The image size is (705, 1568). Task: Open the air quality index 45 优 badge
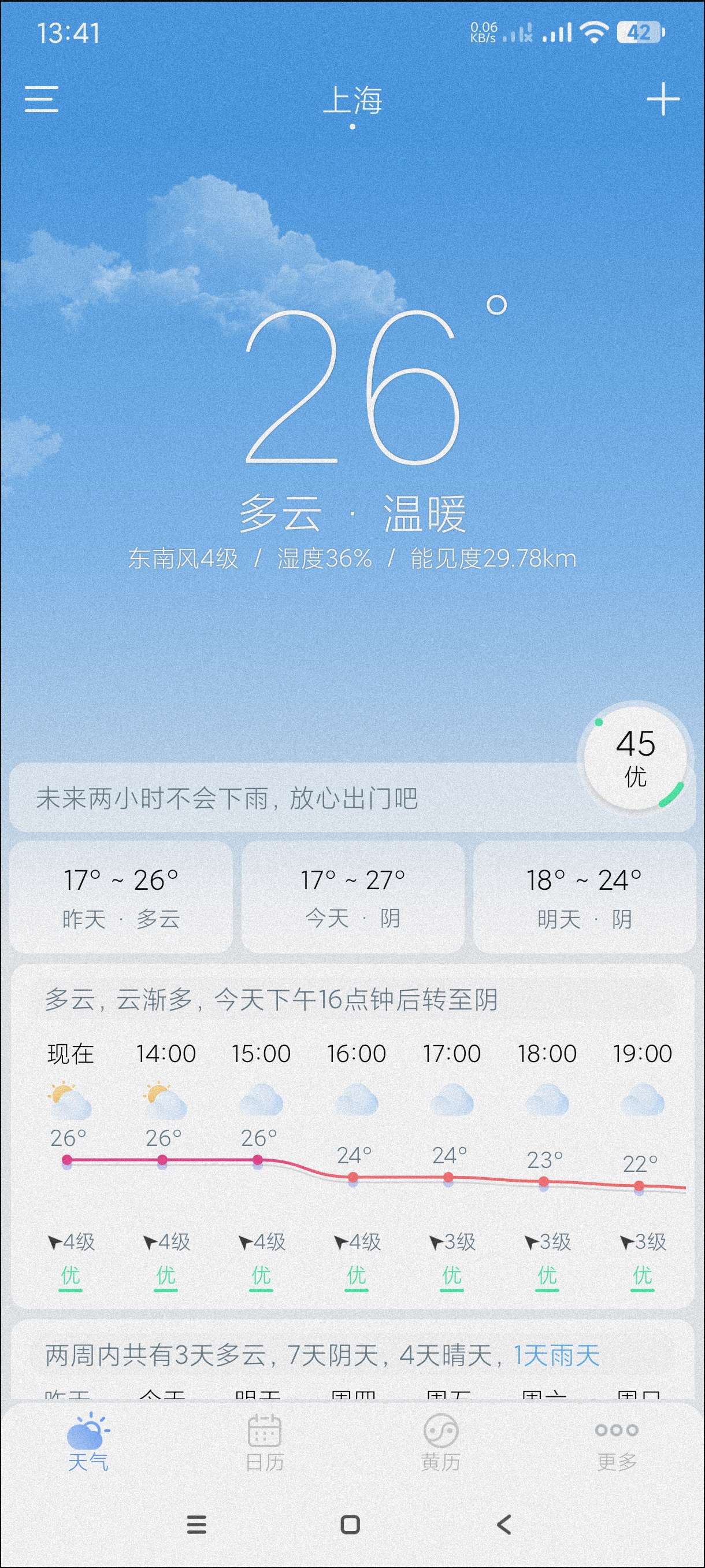635,758
